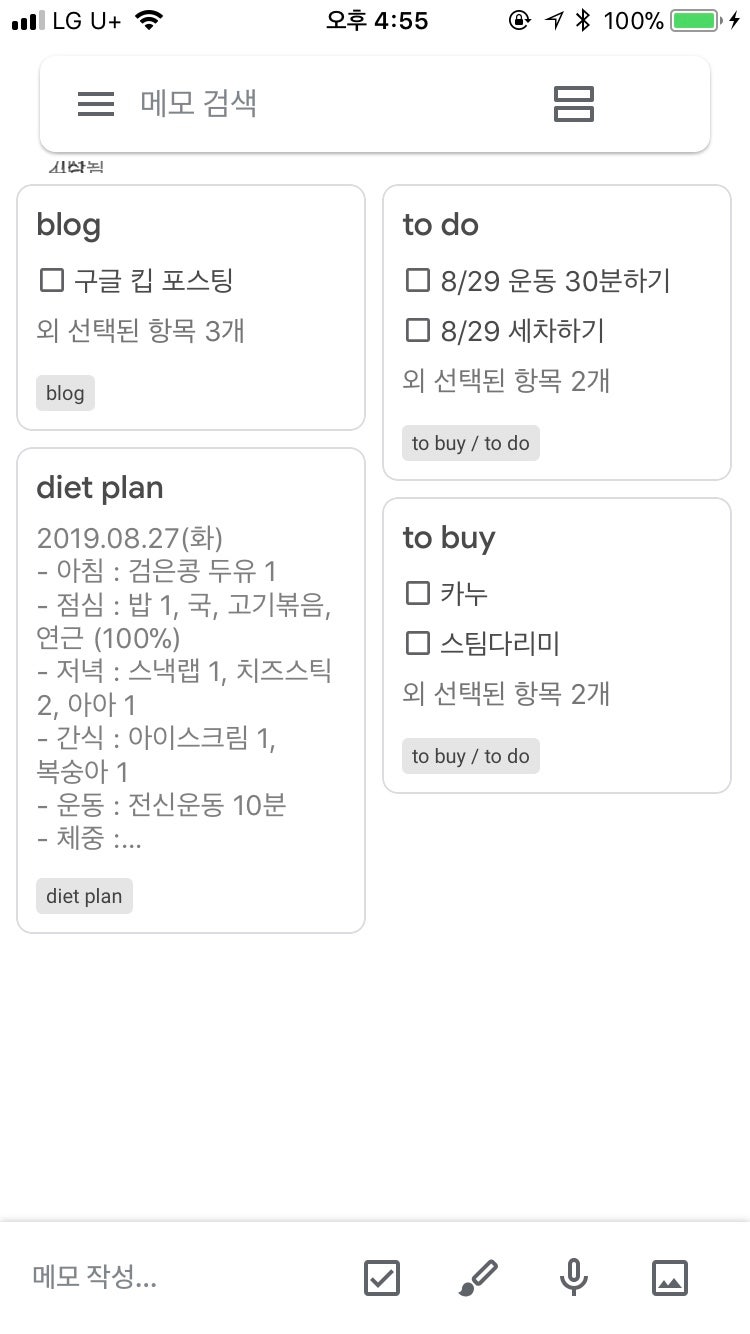Viewport: 750px width, 1334px height.
Task: Open the to do note card
Action: click(557, 332)
